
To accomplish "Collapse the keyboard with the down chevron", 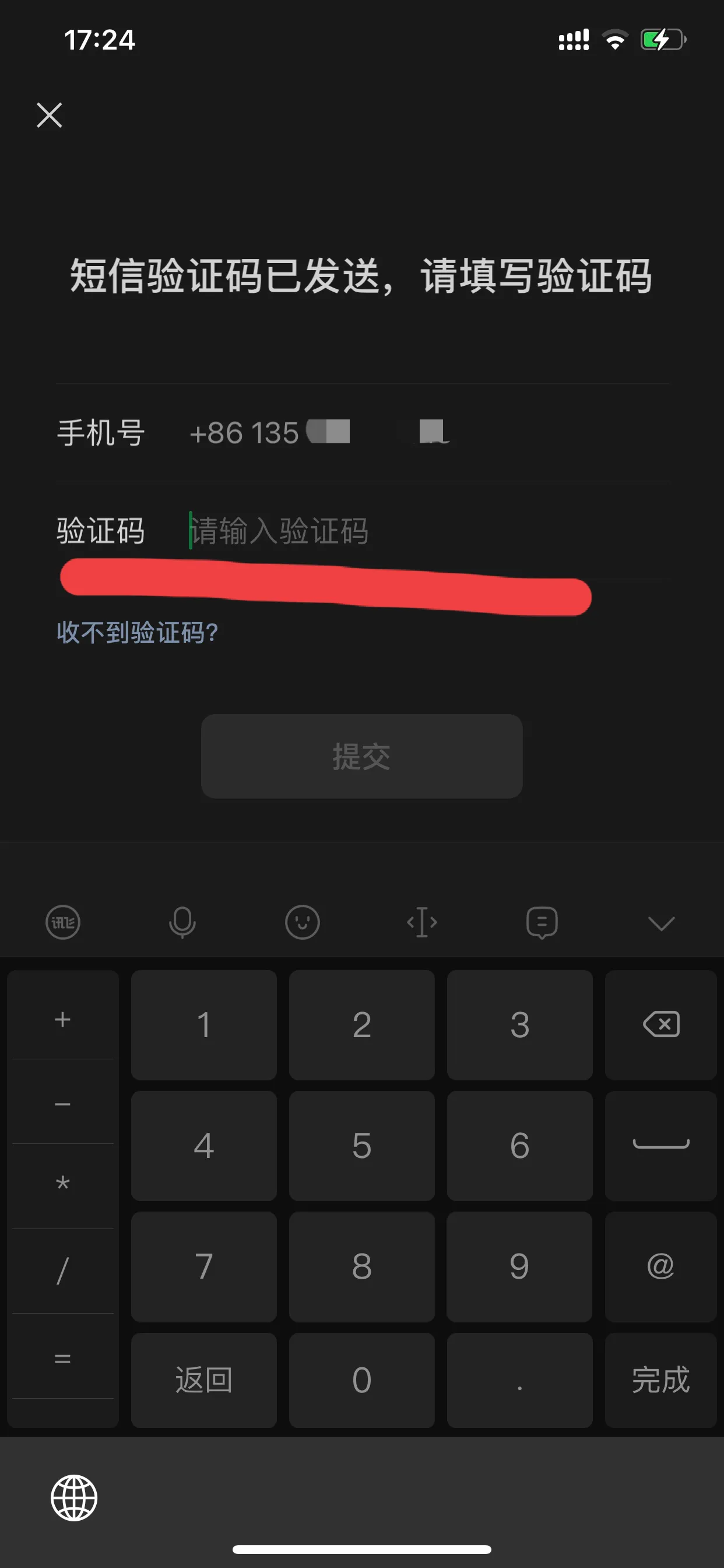I will point(661,923).
